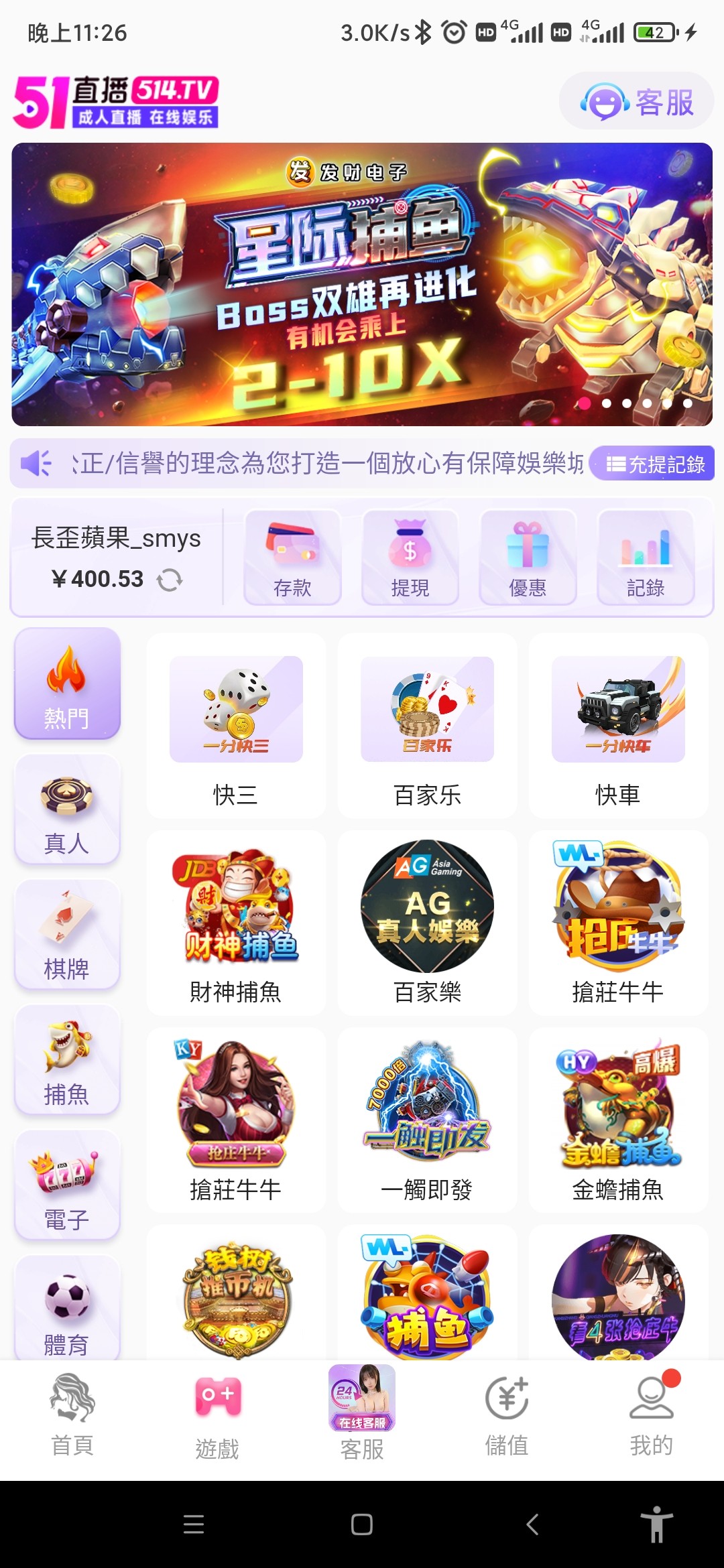
Task: Open 存款 deposit
Action: (292, 558)
